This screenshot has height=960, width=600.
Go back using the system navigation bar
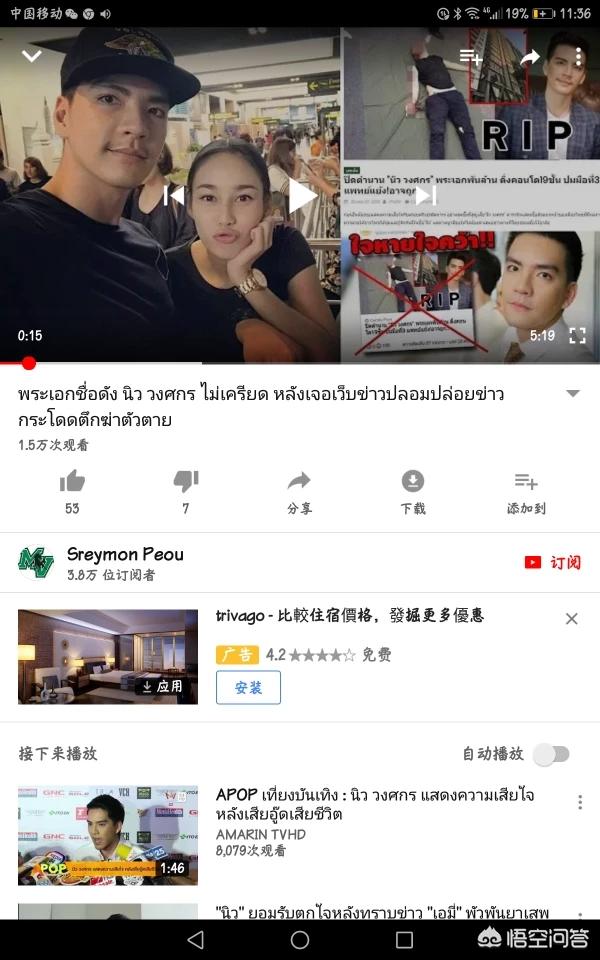195,940
